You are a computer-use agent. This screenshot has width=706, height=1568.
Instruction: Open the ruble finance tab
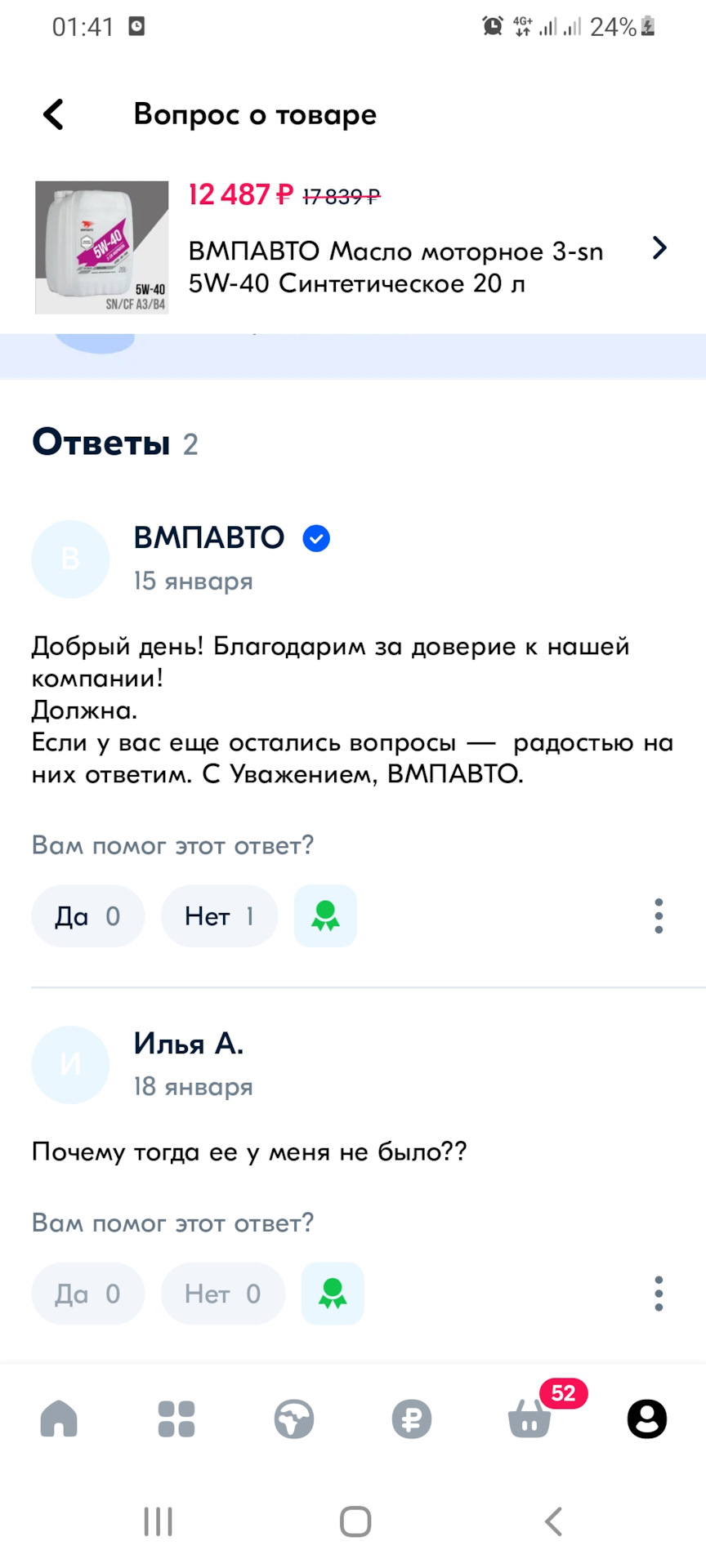coord(412,1419)
